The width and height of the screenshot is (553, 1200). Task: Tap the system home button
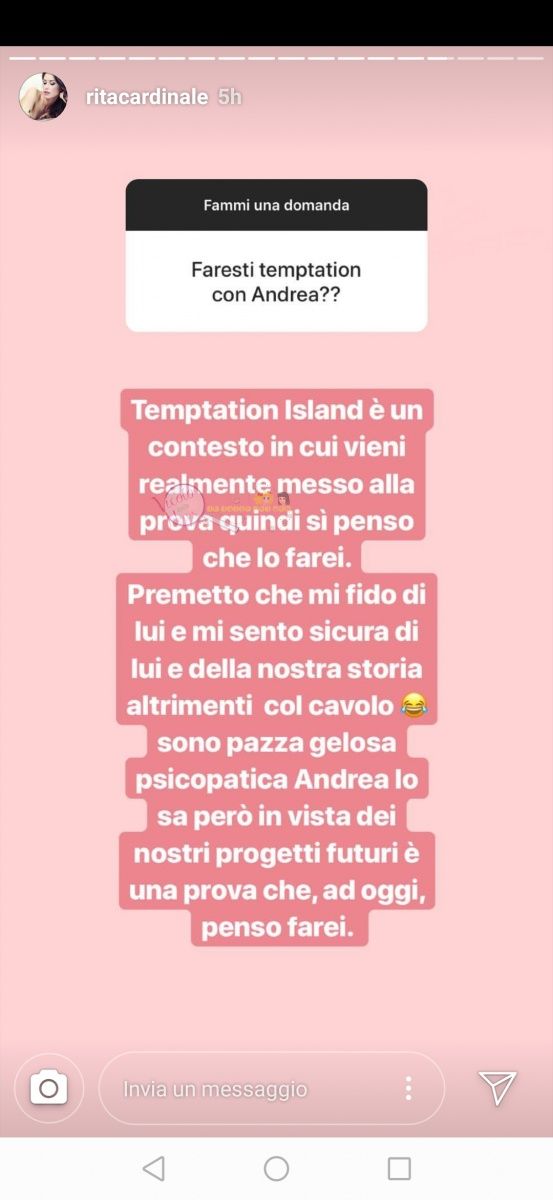click(277, 1168)
